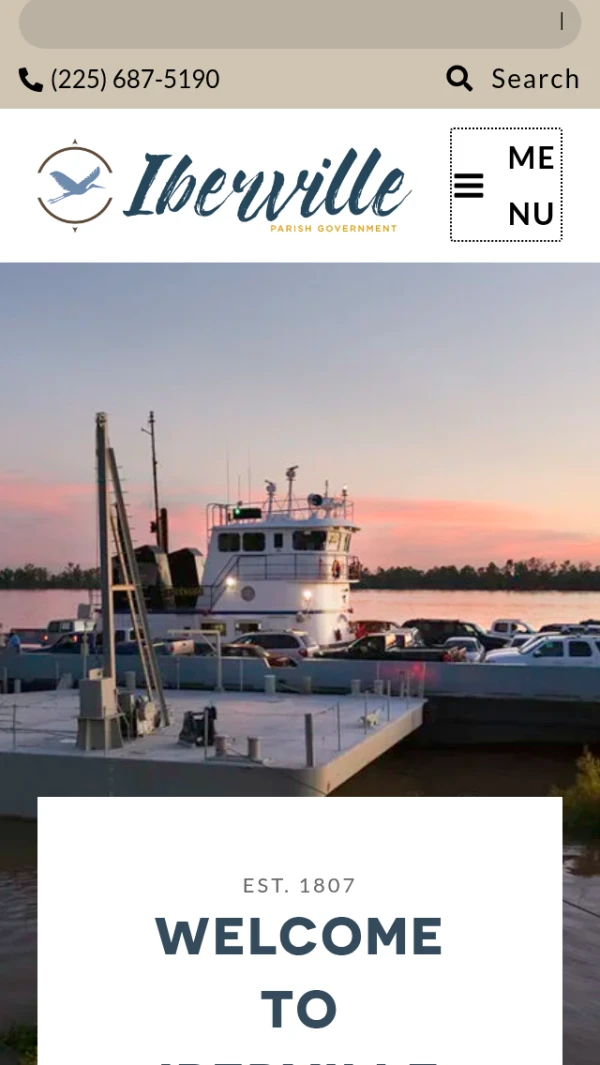Tap the browser address bar
Viewport: 600px width, 1065px height.
[x=299, y=23]
